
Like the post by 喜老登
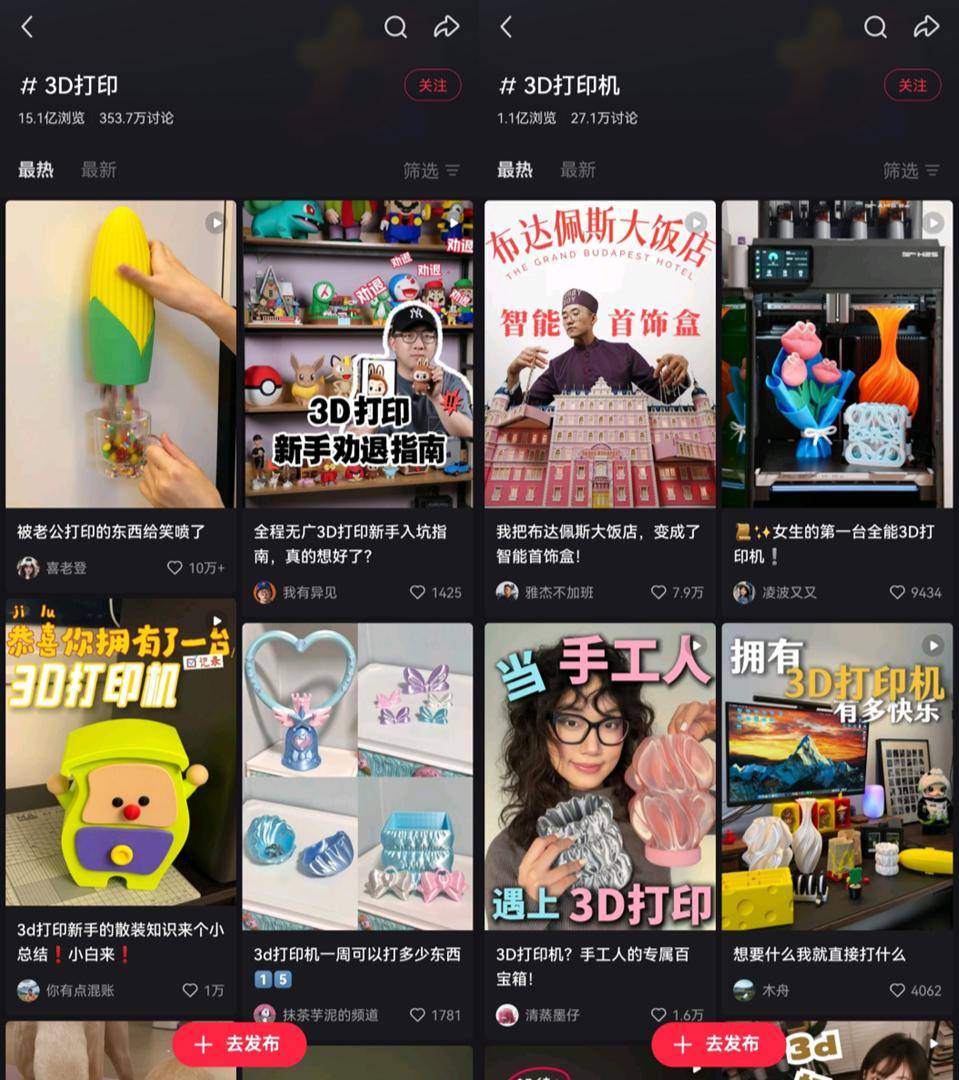tap(176, 568)
